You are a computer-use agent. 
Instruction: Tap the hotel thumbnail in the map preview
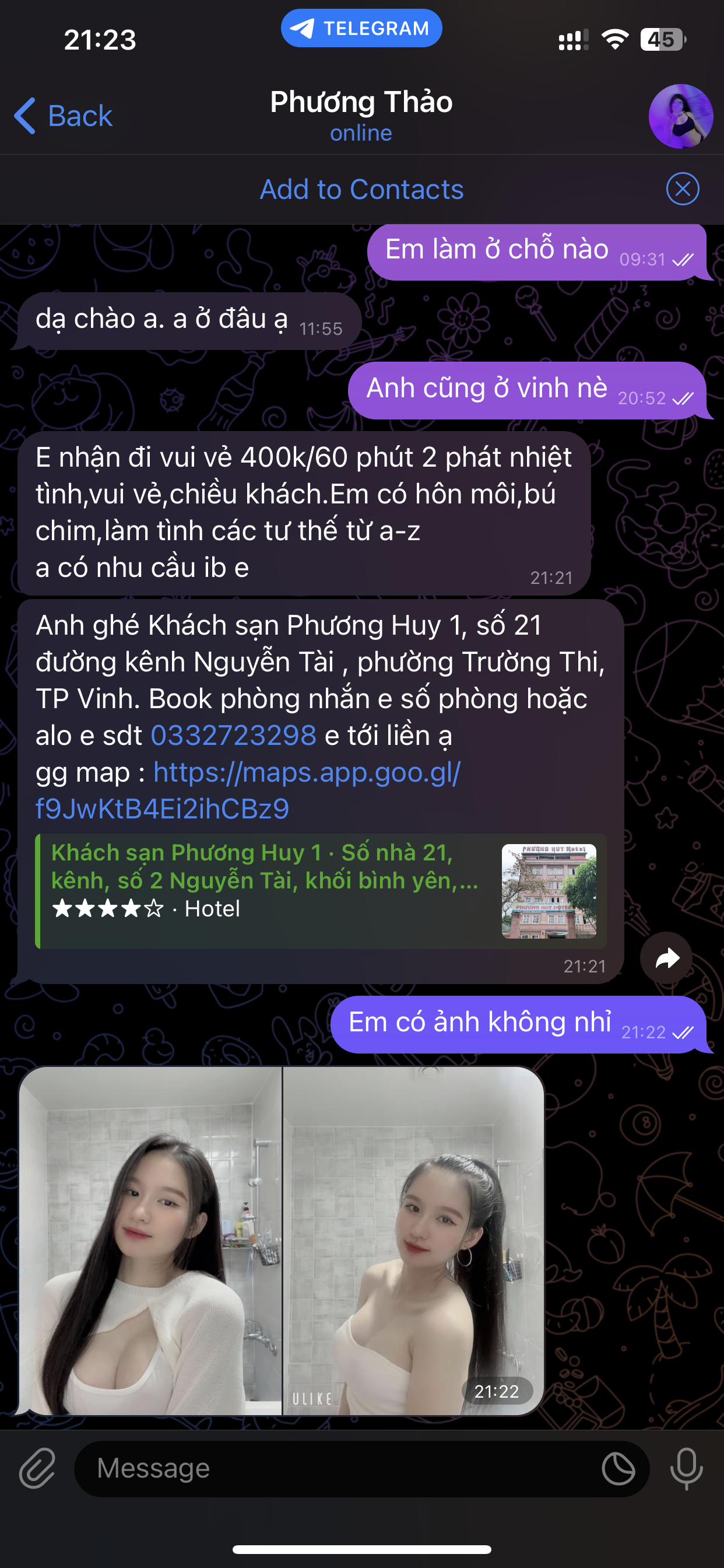549,891
